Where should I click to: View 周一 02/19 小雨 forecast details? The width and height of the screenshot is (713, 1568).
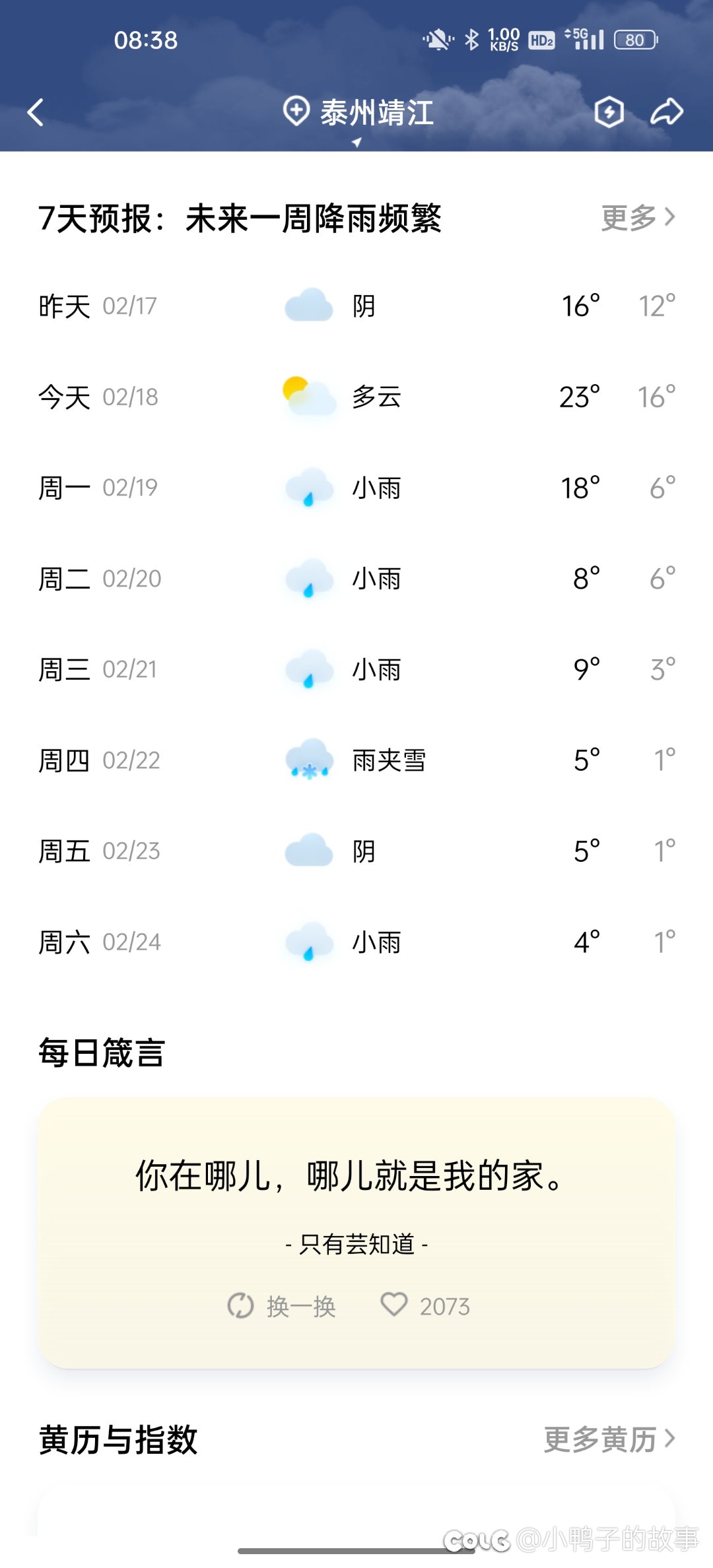tap(356, 488)
